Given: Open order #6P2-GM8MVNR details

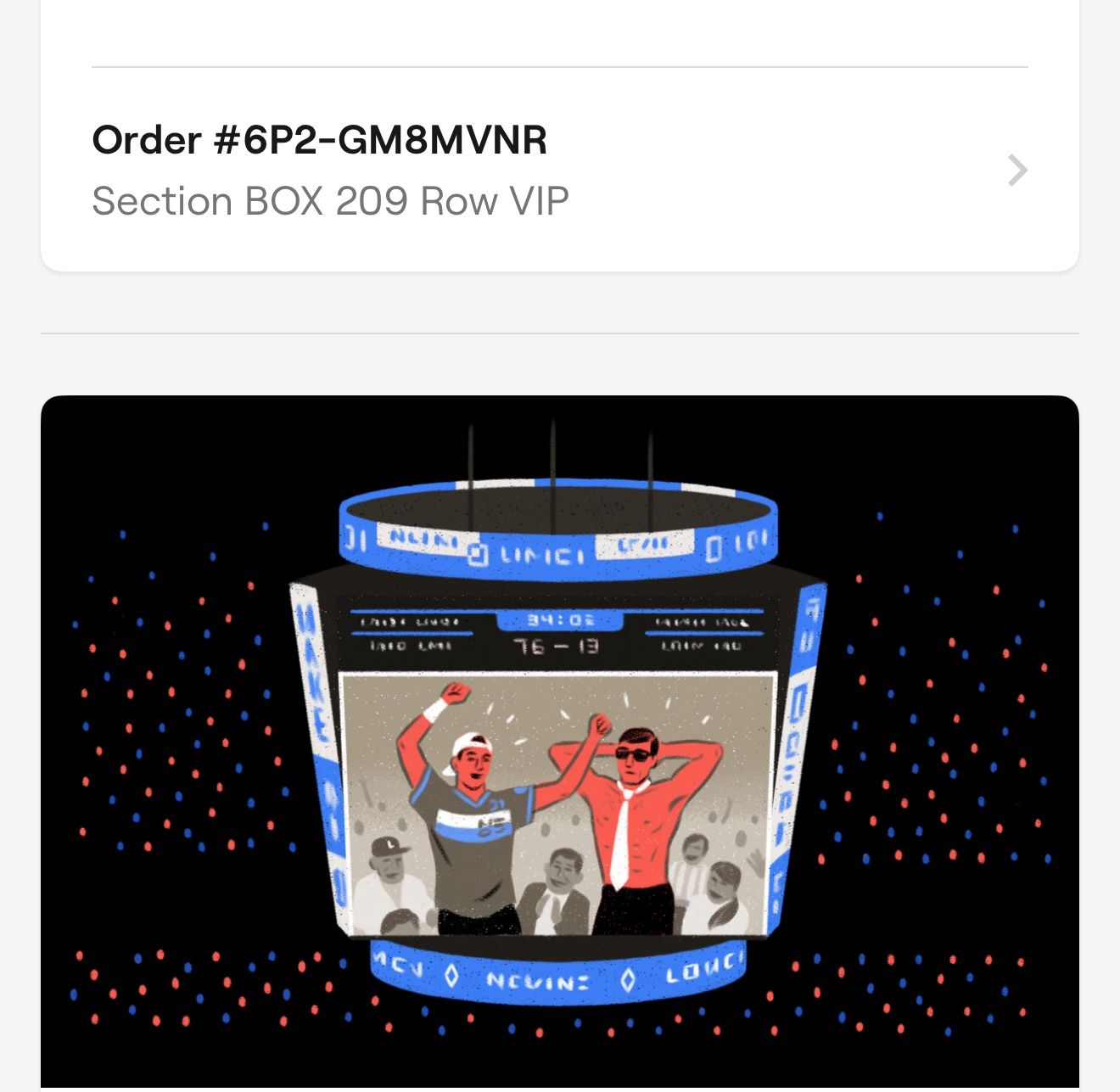Looking at the screenshot, I should click(x=560, y=170).
